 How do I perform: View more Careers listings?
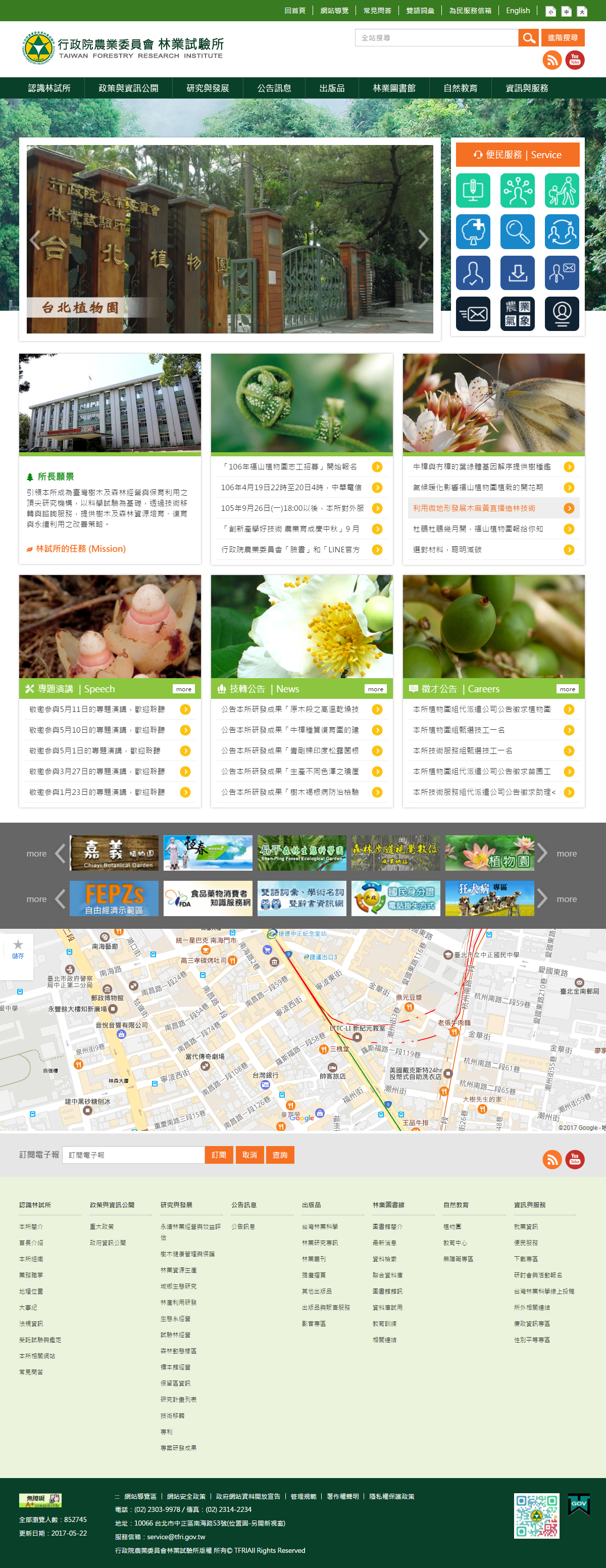click(567, 689)
